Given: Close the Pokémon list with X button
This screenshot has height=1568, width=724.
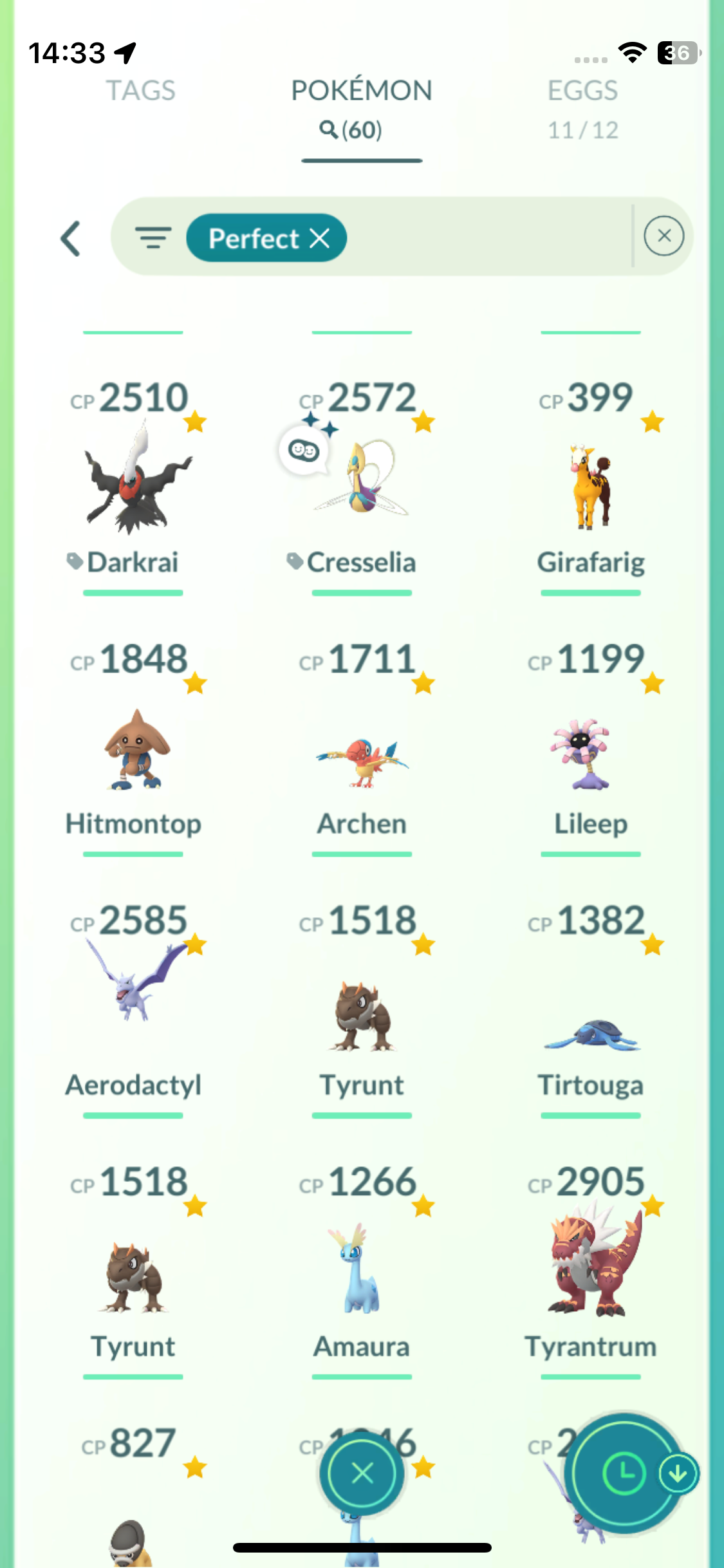Looking at the screenshot, I should [362, 1473].
